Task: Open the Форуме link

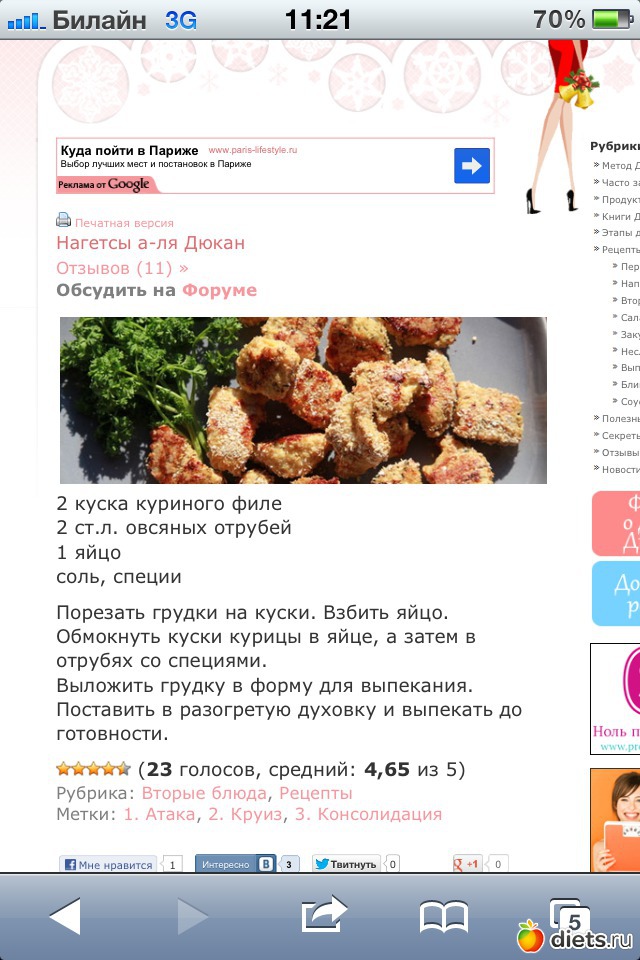Action: click(x=219, y=290)
